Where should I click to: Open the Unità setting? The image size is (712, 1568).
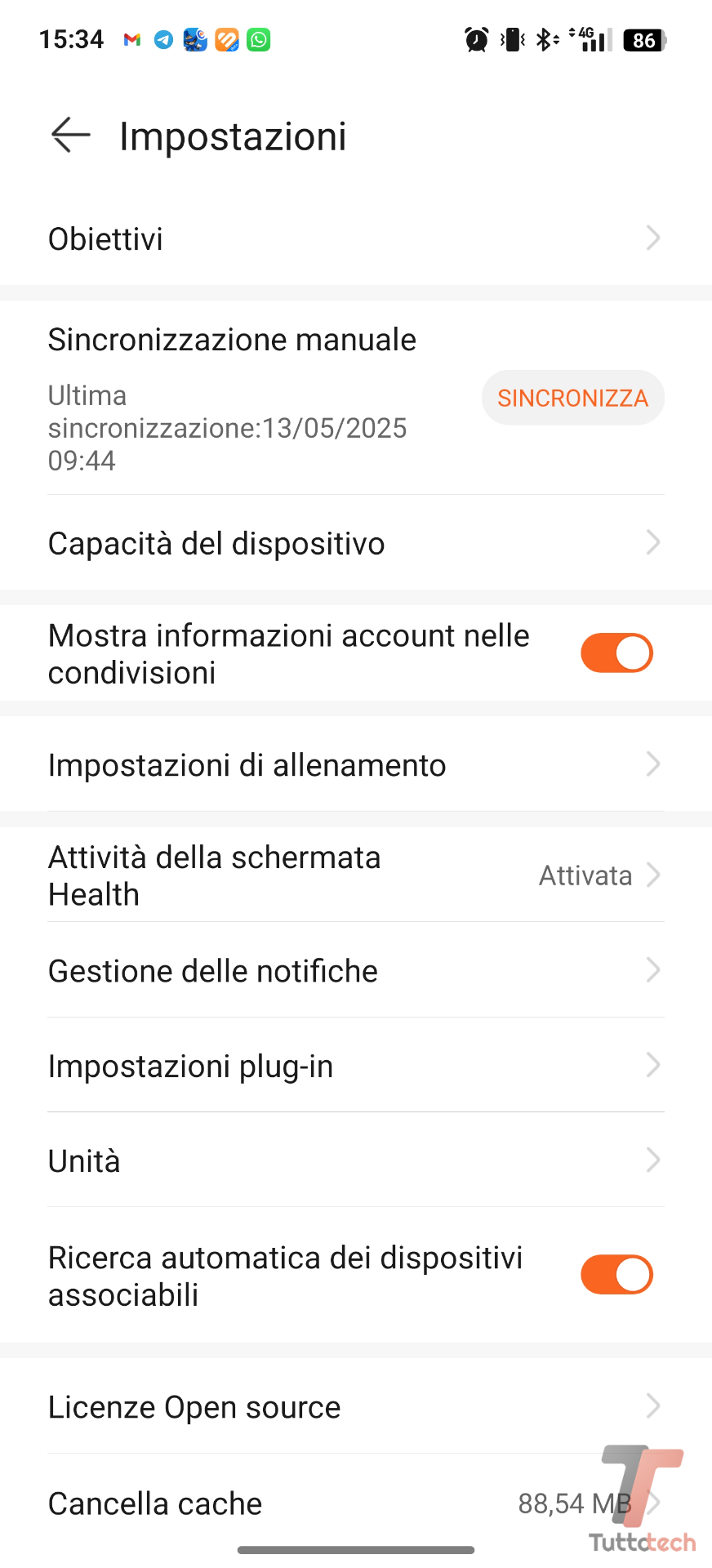pos(355,1160)
